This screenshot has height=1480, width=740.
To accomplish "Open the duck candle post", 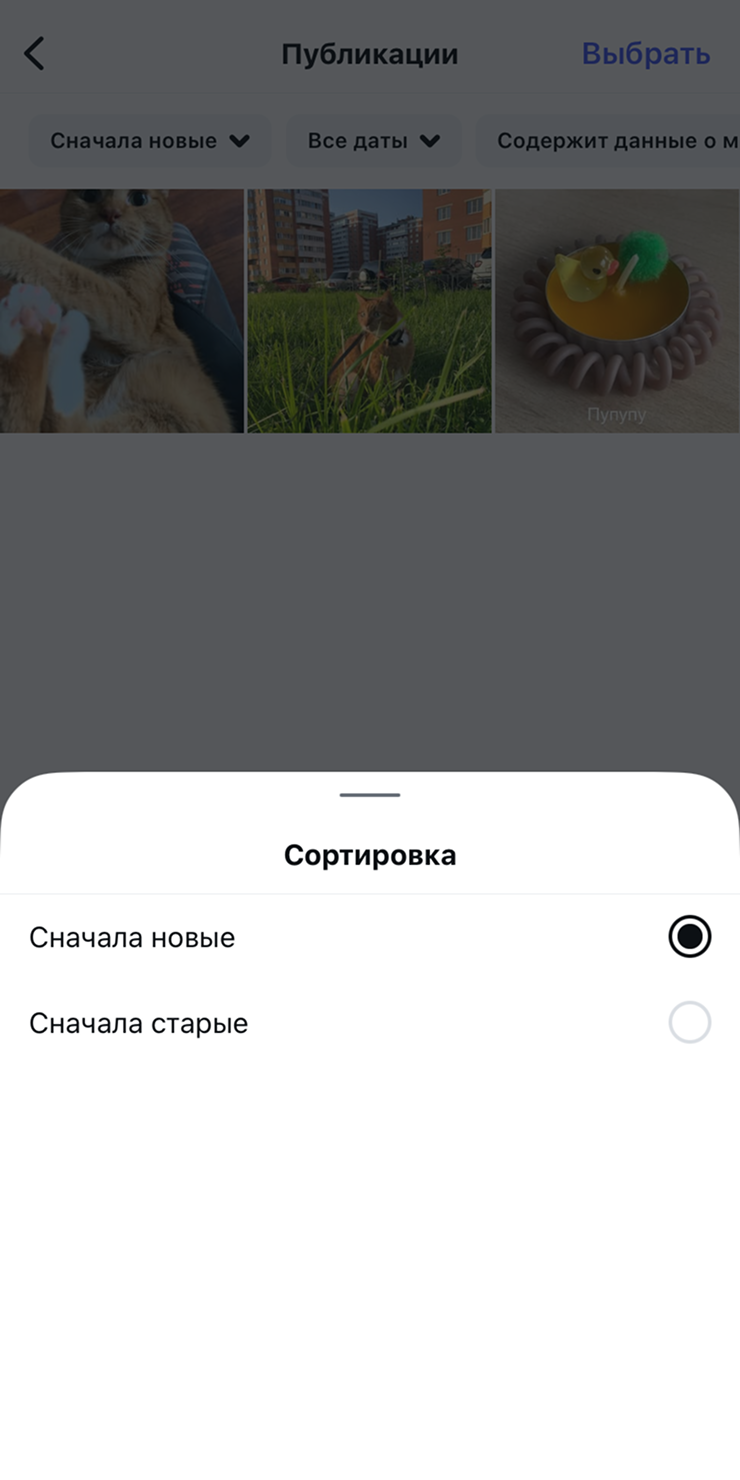I will (617, 311).
